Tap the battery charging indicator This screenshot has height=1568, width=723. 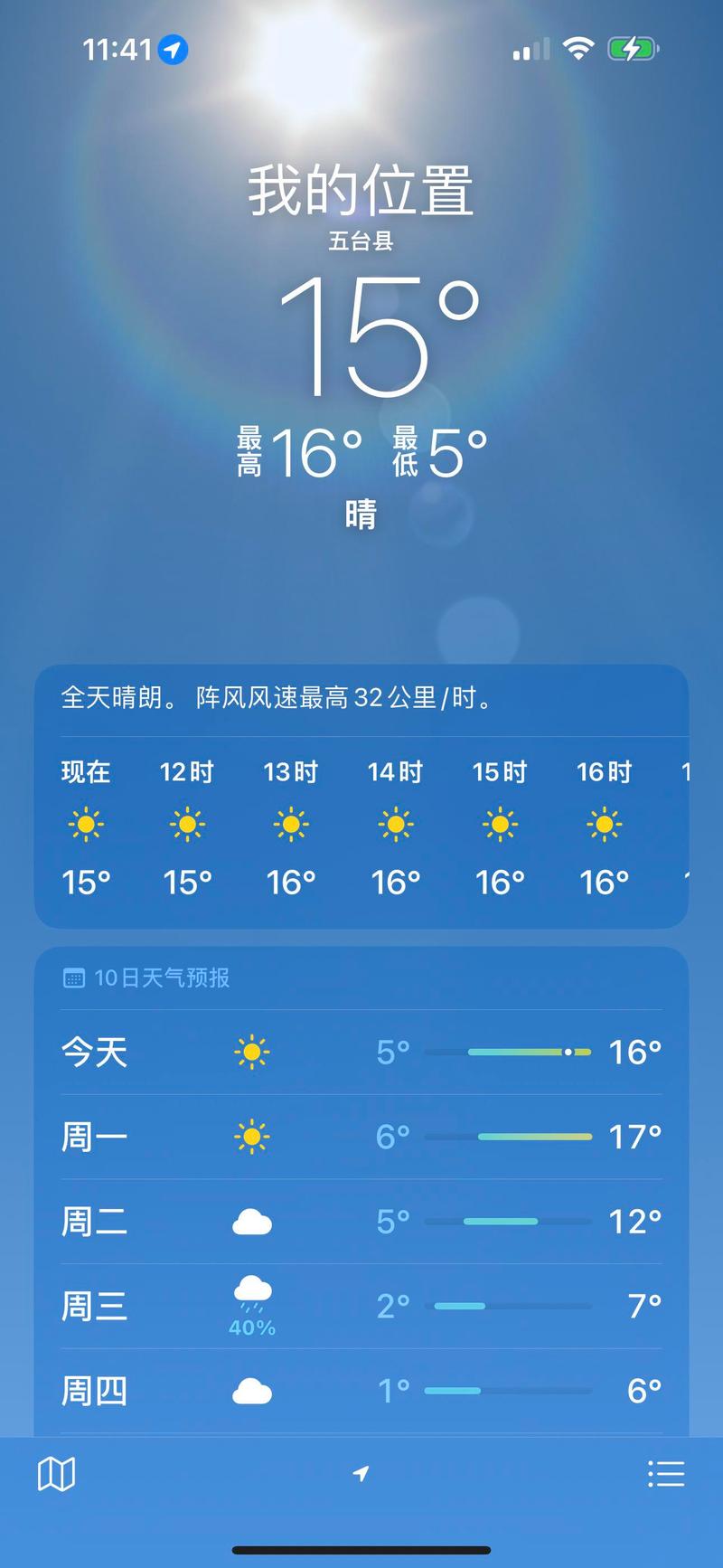coord(632,50)
